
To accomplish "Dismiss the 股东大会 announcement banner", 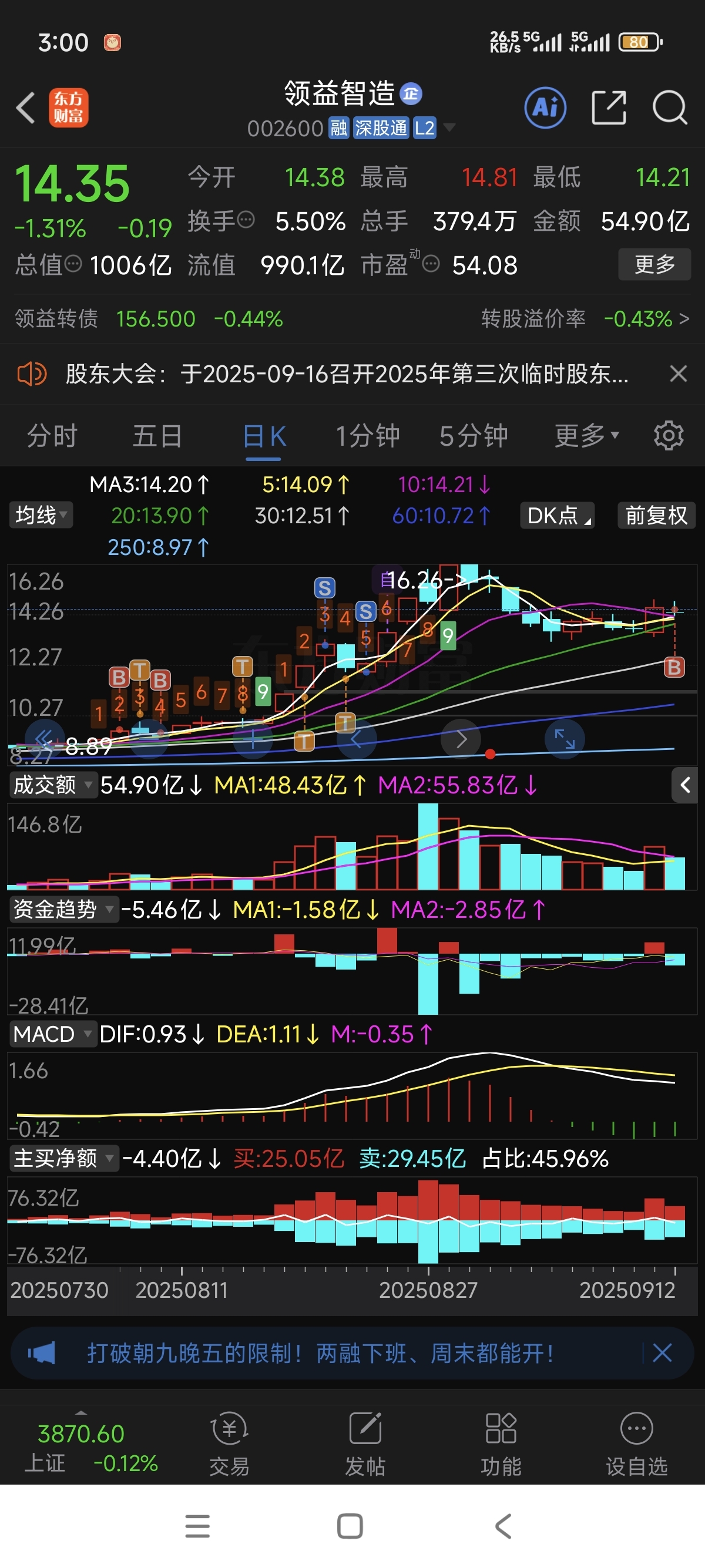I will click(678, 374).
